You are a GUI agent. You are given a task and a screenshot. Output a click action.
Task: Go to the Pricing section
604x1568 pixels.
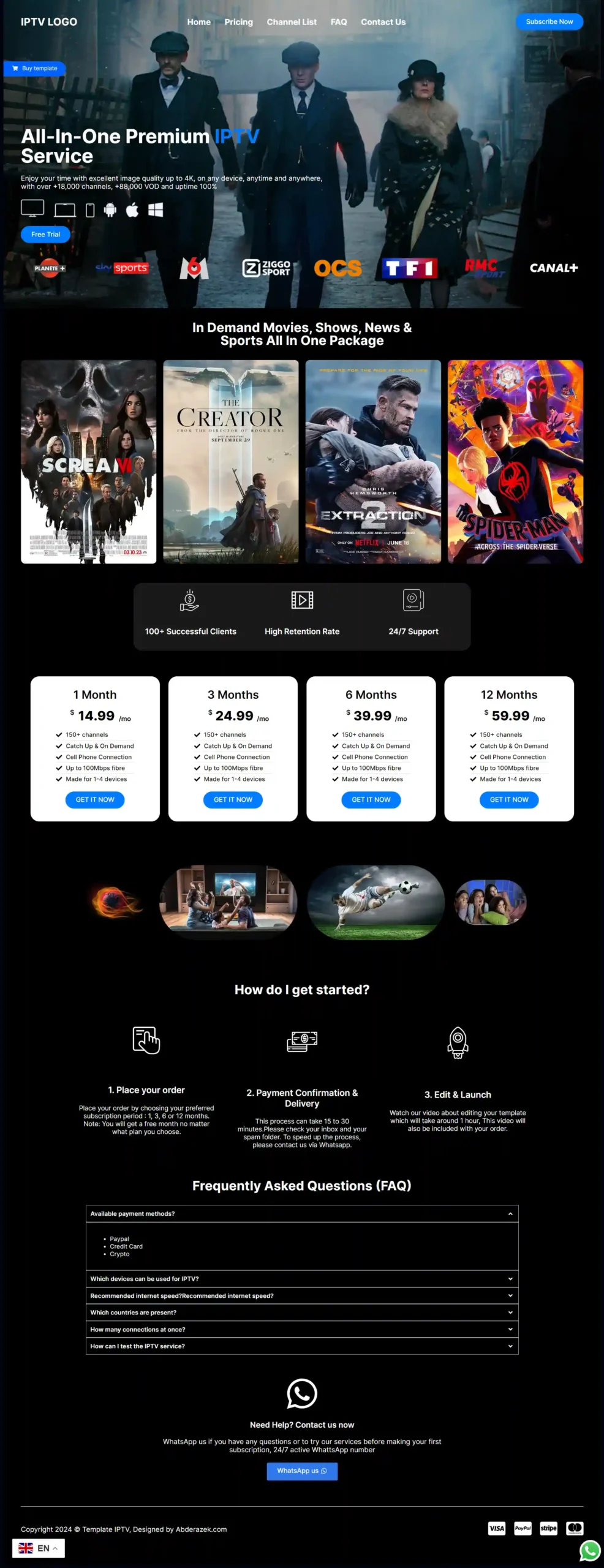coord(238,22)
